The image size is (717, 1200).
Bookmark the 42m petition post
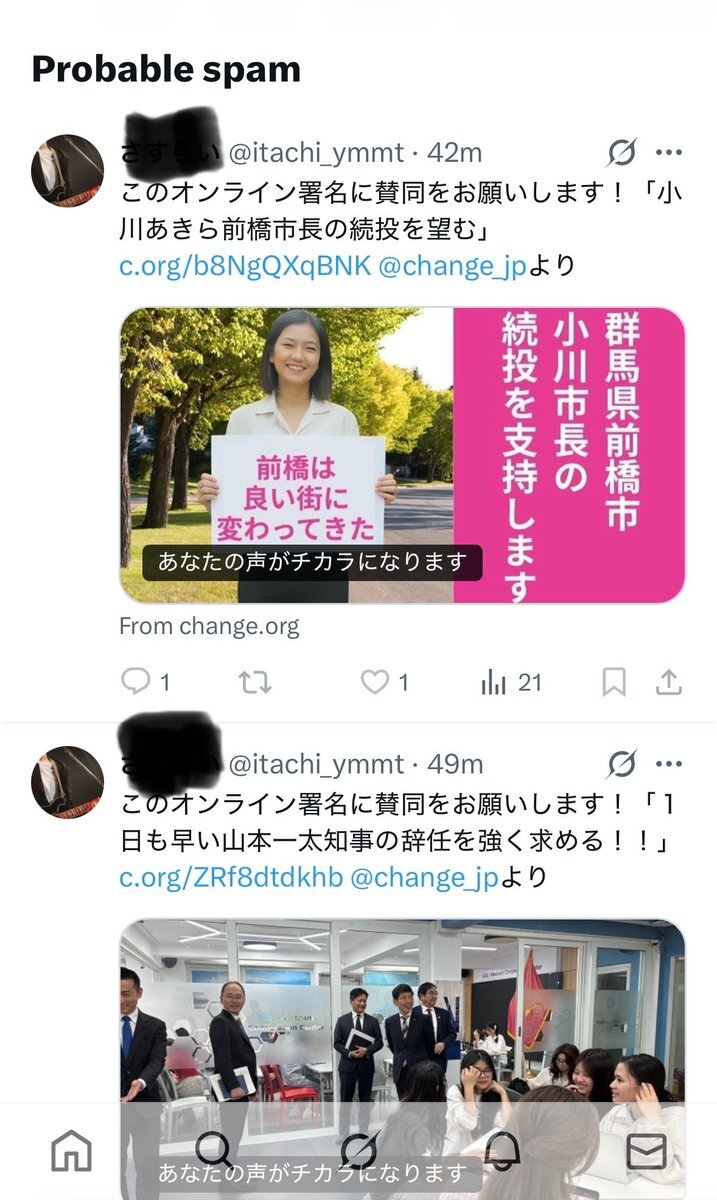coord(613,682)
